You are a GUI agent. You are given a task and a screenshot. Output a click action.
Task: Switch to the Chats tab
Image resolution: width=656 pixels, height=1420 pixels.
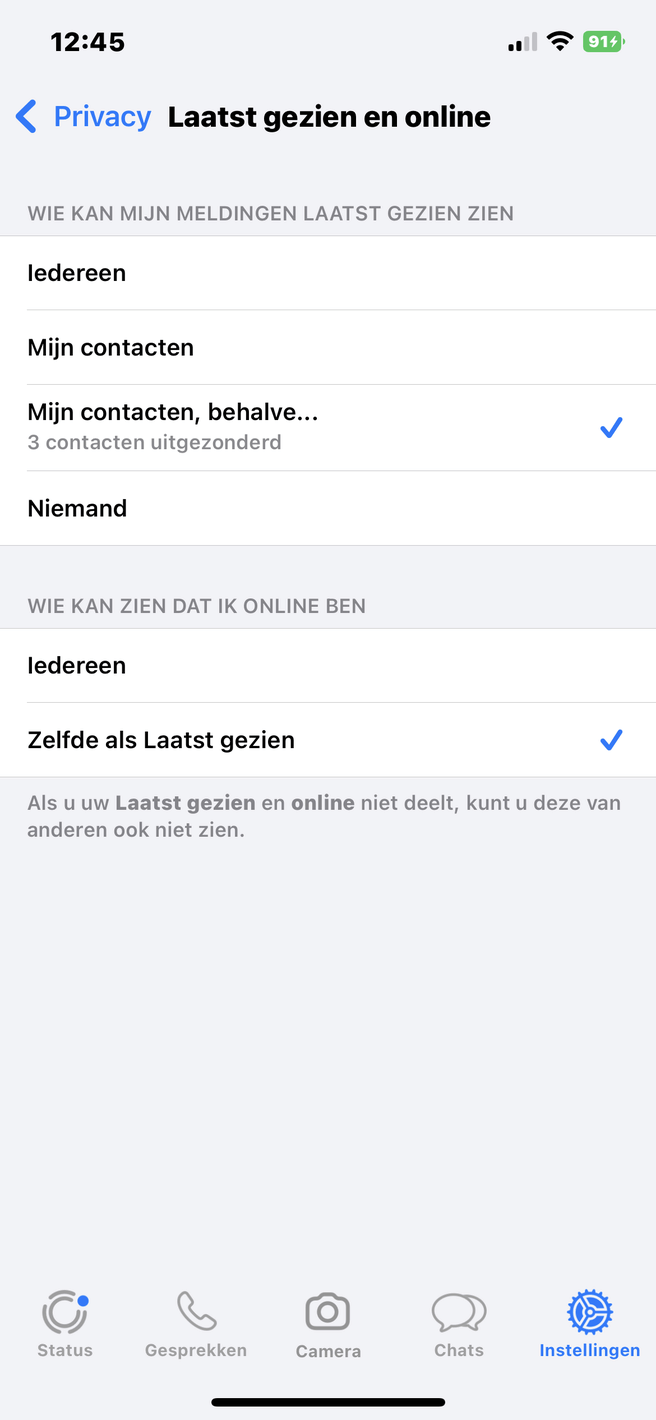(459, 1324)
